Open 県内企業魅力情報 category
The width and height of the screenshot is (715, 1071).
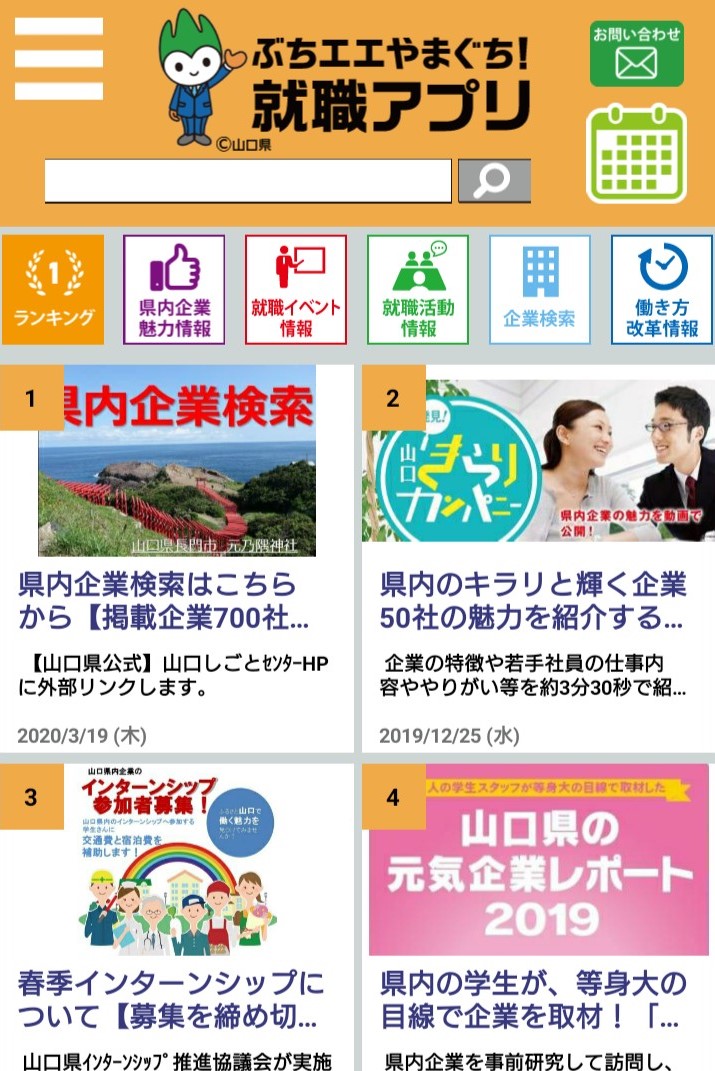tap(174, 290)
